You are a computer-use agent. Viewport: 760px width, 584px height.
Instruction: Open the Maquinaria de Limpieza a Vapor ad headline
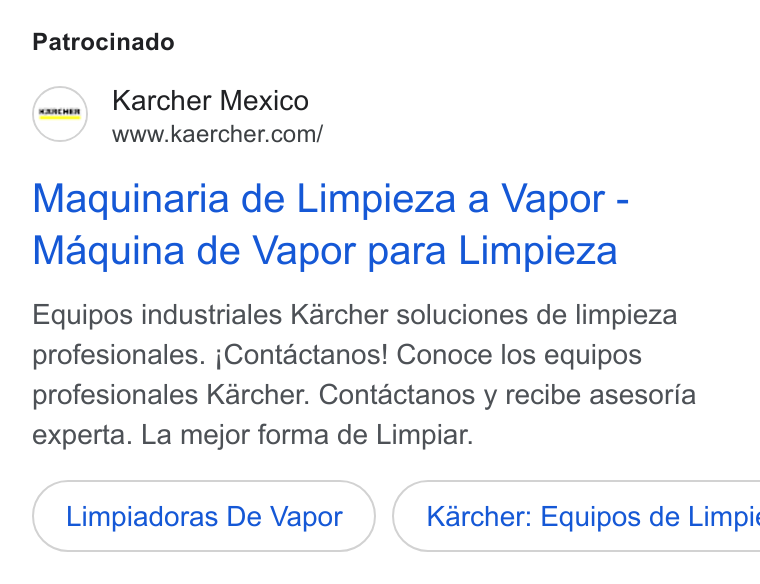[x=331, y=224]
